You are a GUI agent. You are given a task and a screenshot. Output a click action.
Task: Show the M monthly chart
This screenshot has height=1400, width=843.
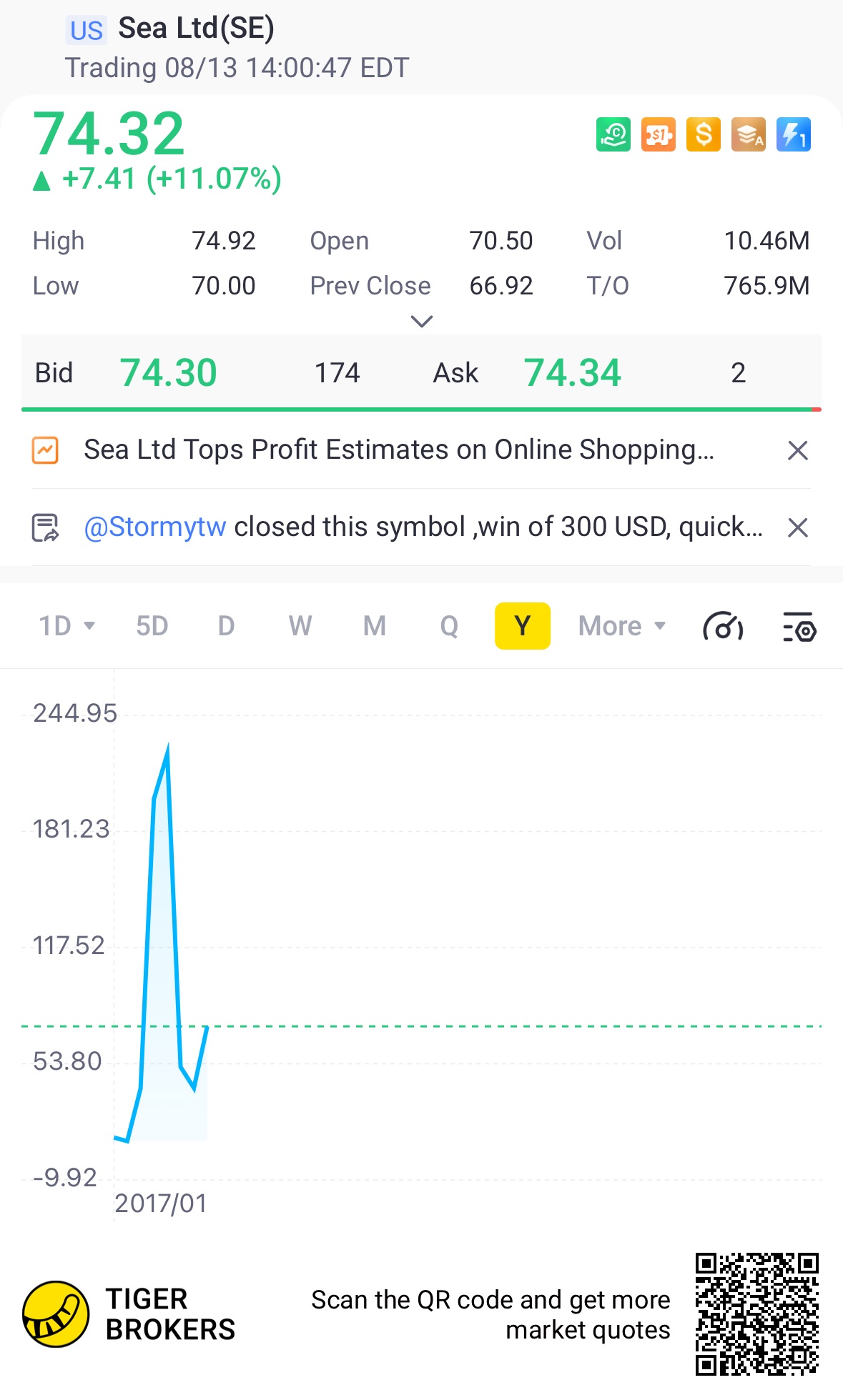(375, 626)
